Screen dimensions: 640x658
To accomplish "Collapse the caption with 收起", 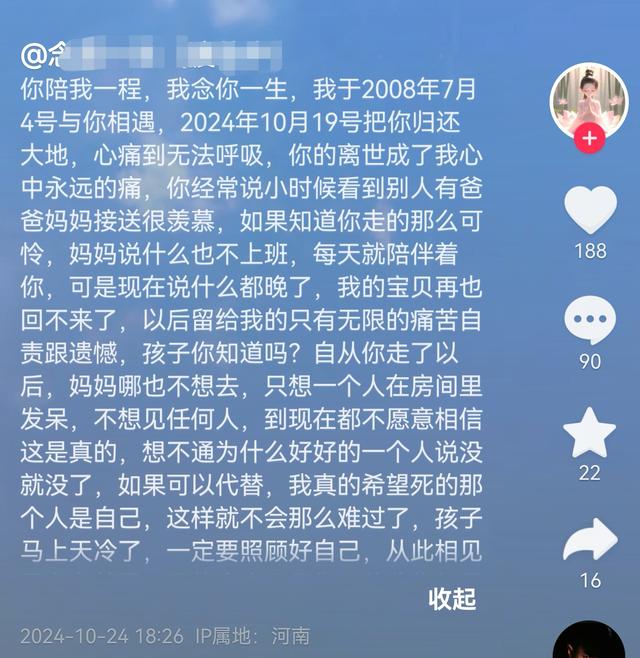I will coord(452,599).
